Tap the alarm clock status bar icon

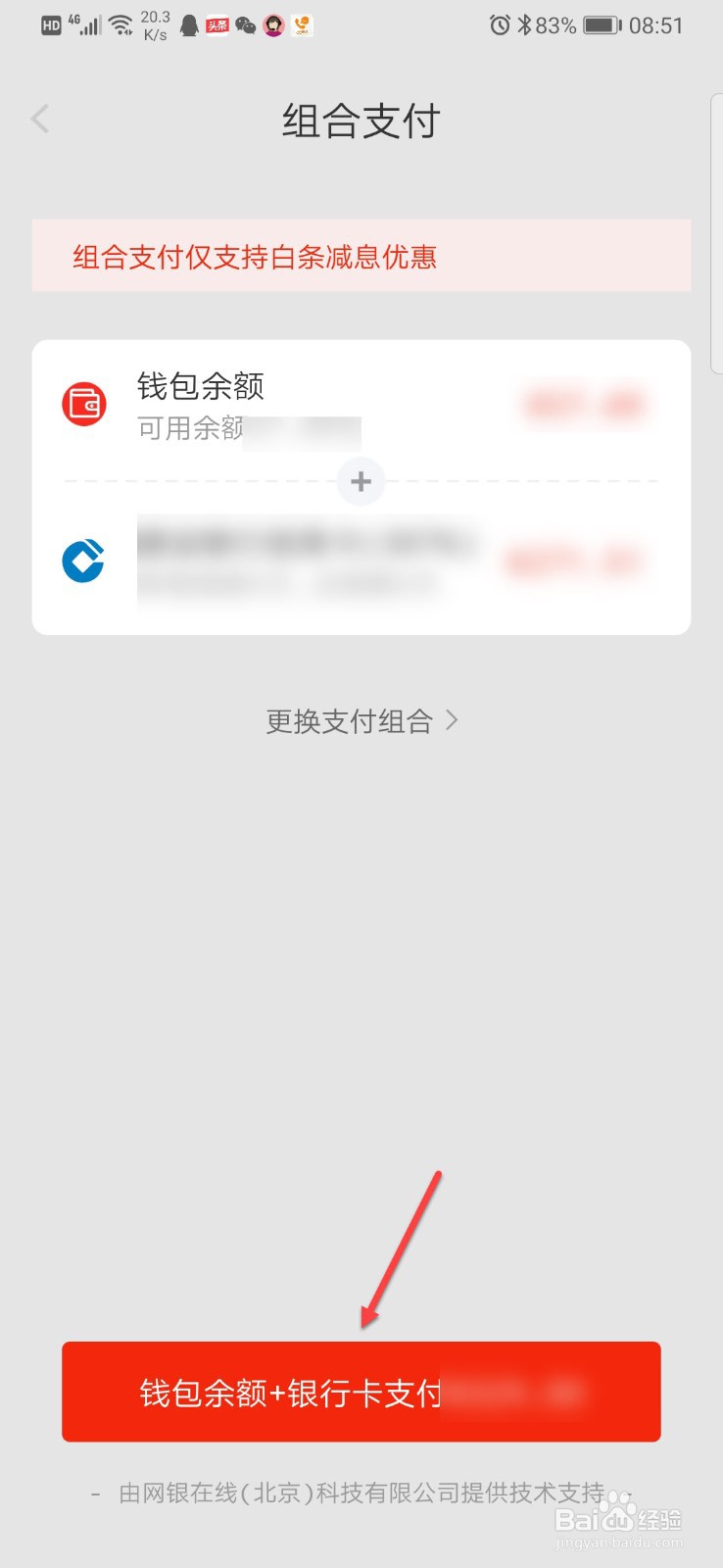click(x=502, y=25)
